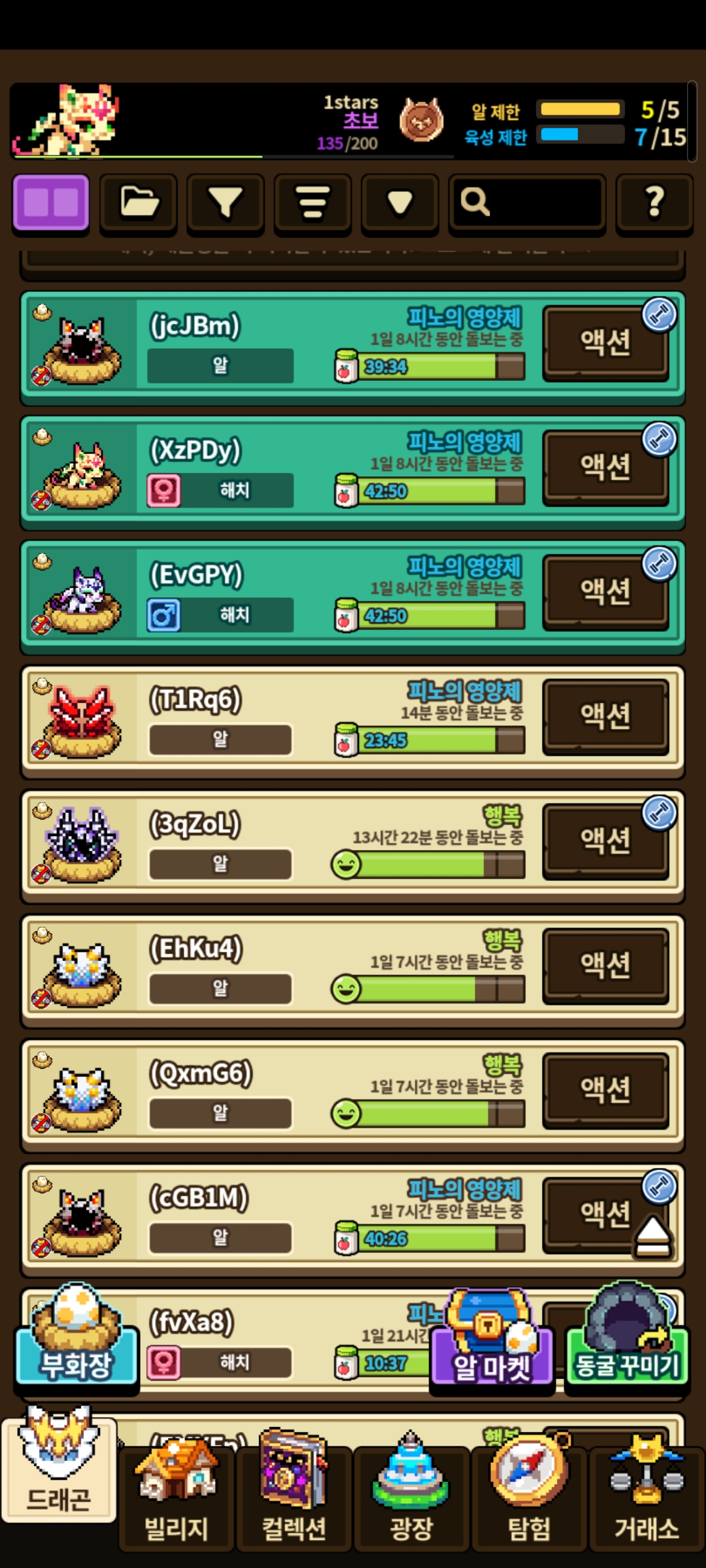
Task: Switch to the 거래소 tab
Action: pyautogui.click(x=647, y=1503)
